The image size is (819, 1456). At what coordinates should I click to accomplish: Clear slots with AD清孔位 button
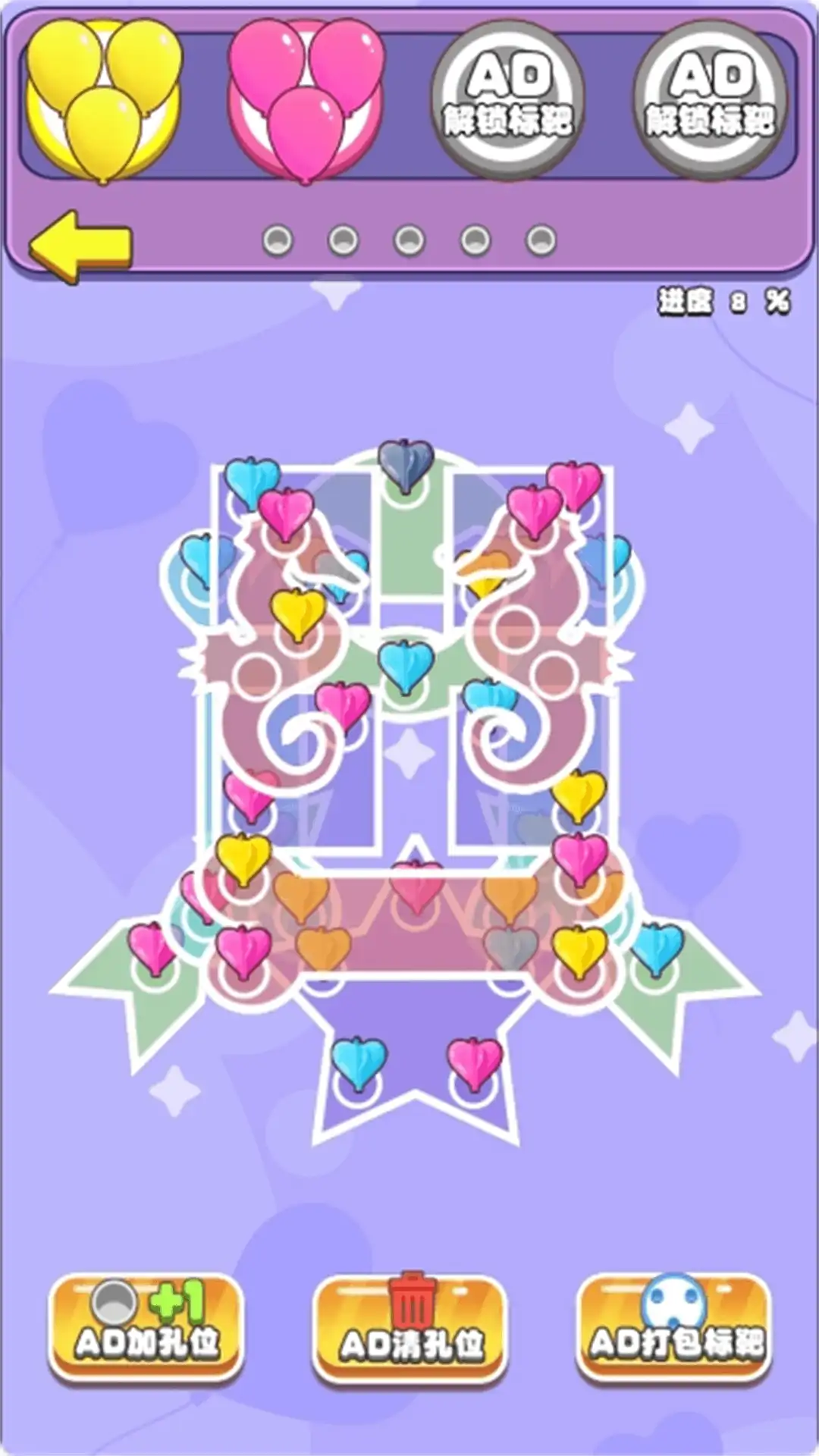pyautogui.click(x=409, y=1328)
